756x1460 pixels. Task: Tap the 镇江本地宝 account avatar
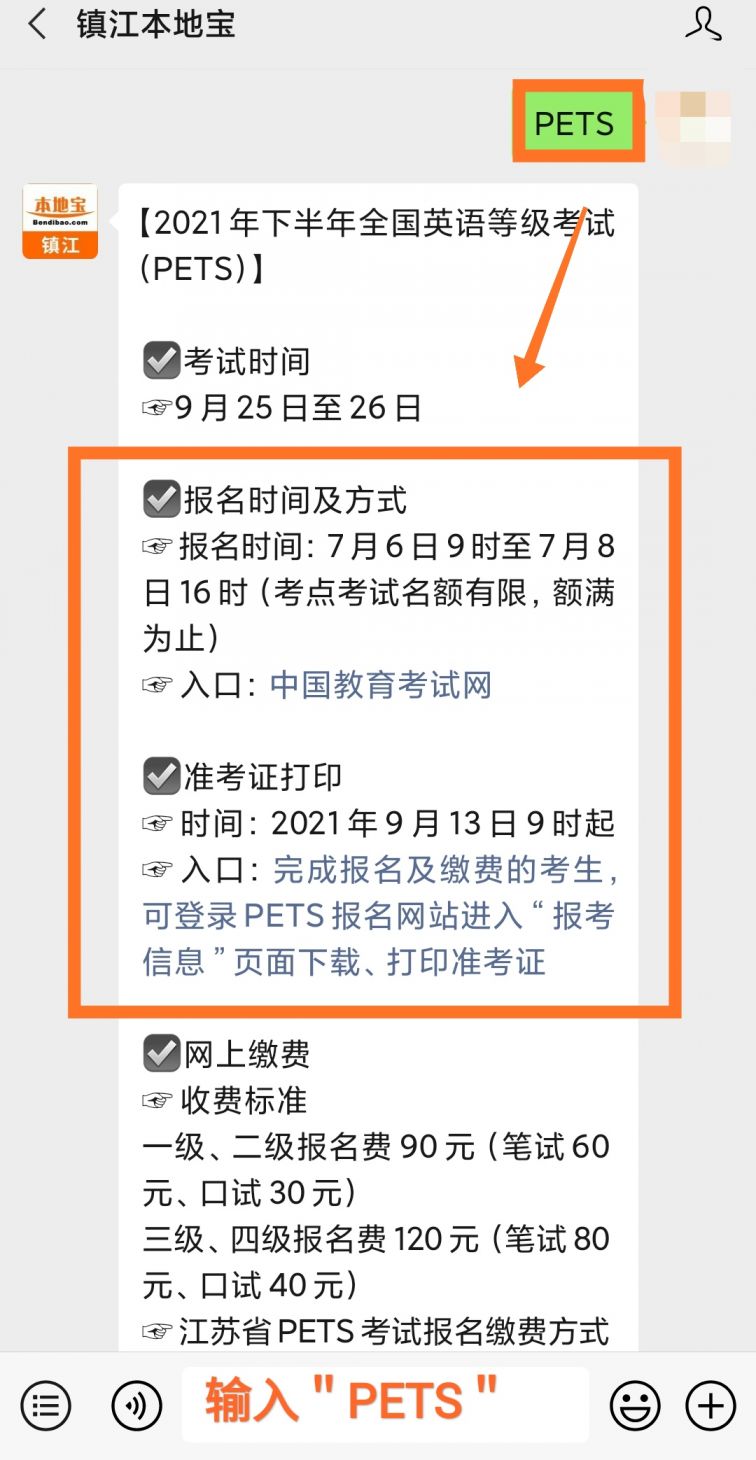[x=60, y=221]
